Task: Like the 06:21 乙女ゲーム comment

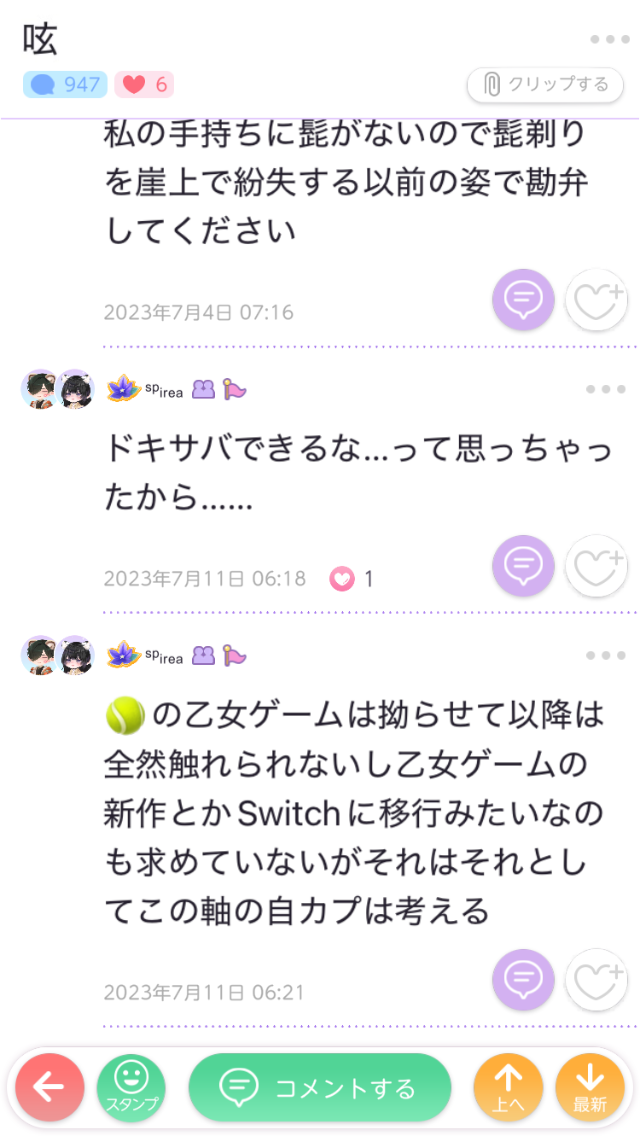Action: 596,979
